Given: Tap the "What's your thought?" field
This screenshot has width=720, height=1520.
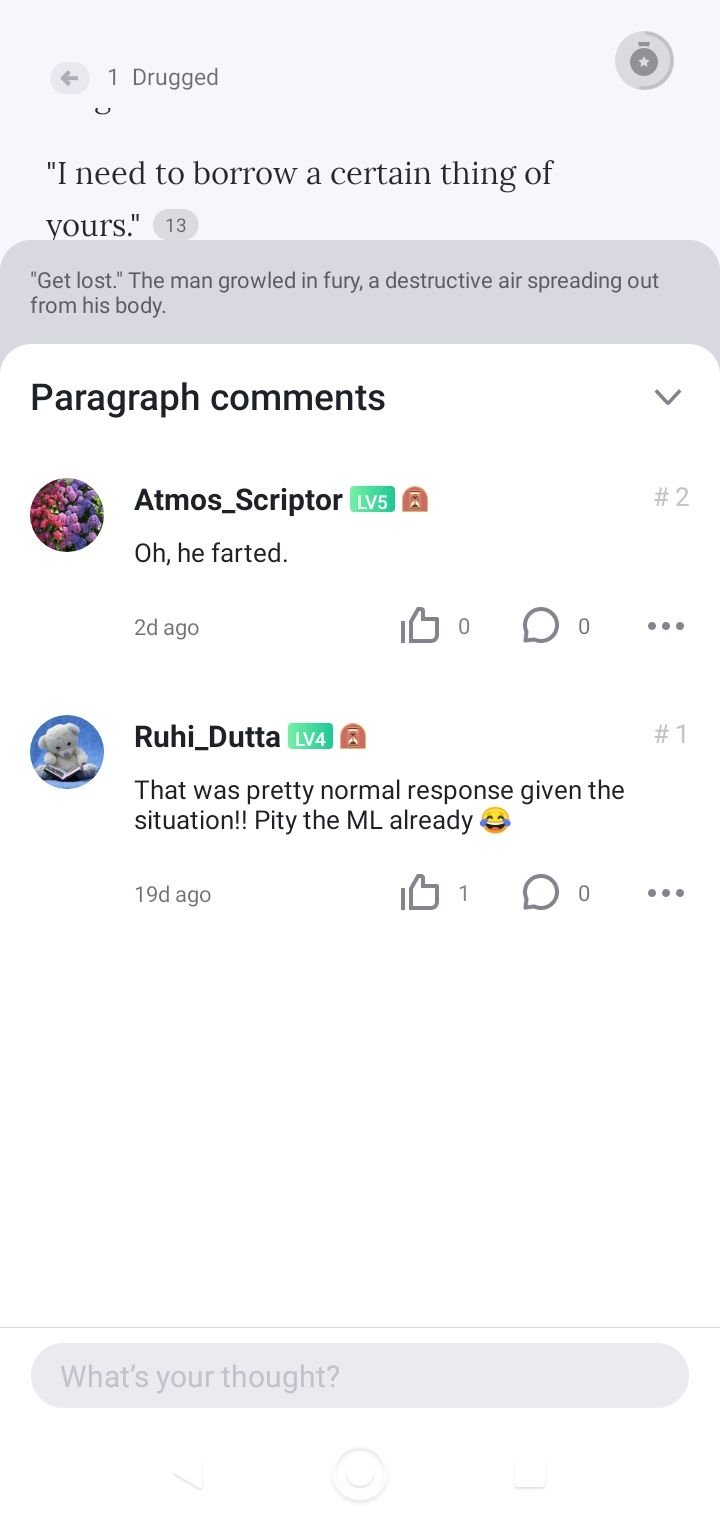Looking at the screenshot, I should 360,1376.
